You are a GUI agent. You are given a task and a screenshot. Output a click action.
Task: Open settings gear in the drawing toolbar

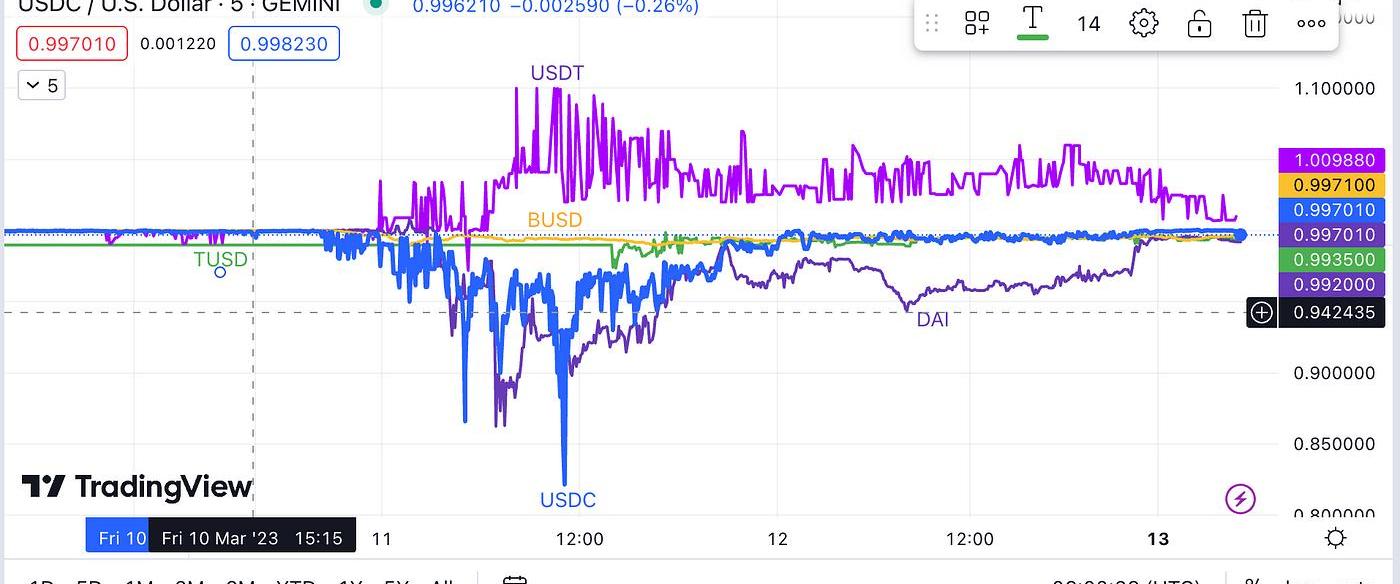pos(1143,23)
